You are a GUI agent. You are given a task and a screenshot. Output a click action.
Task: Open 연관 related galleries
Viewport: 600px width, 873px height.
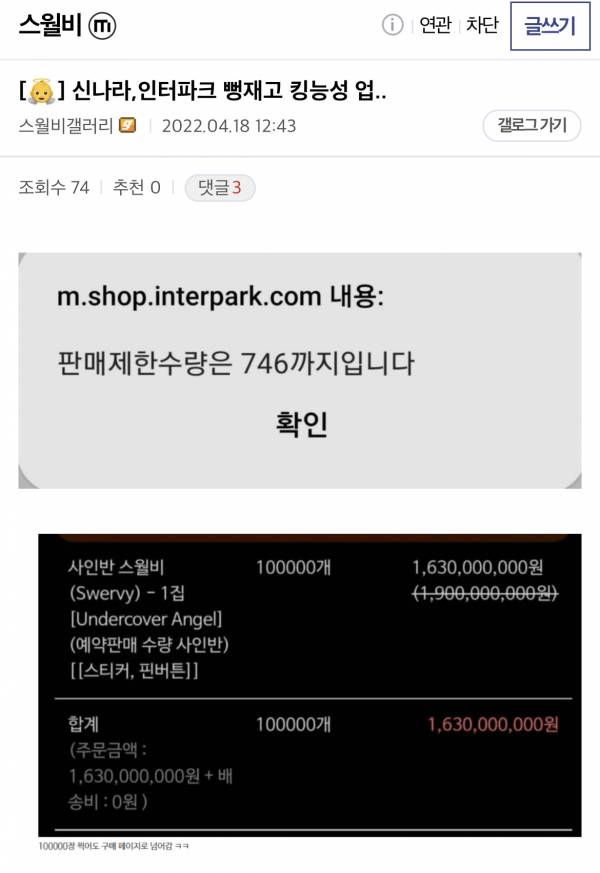pyautogui.click(x=435, y=26)
